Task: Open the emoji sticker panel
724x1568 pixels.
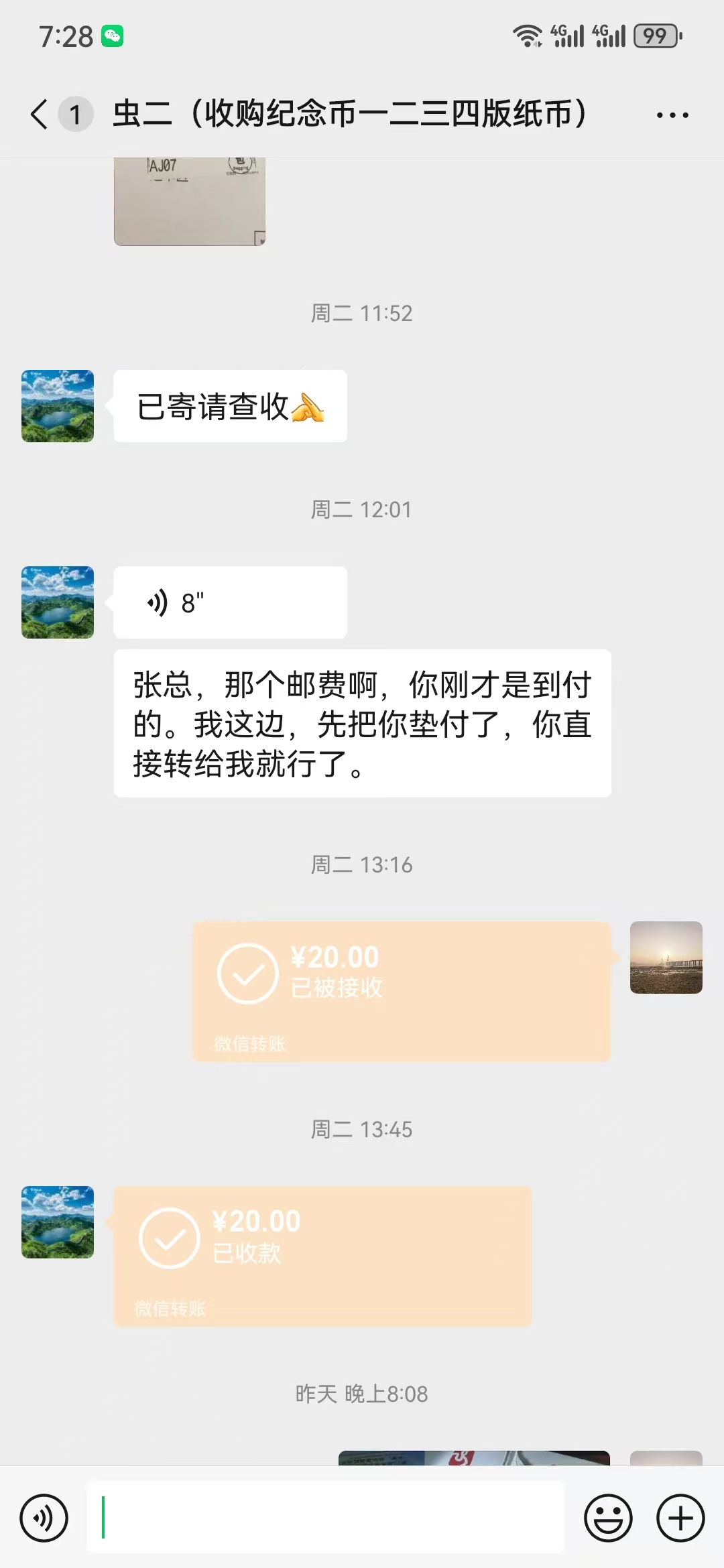Action: click(608, 1518)
